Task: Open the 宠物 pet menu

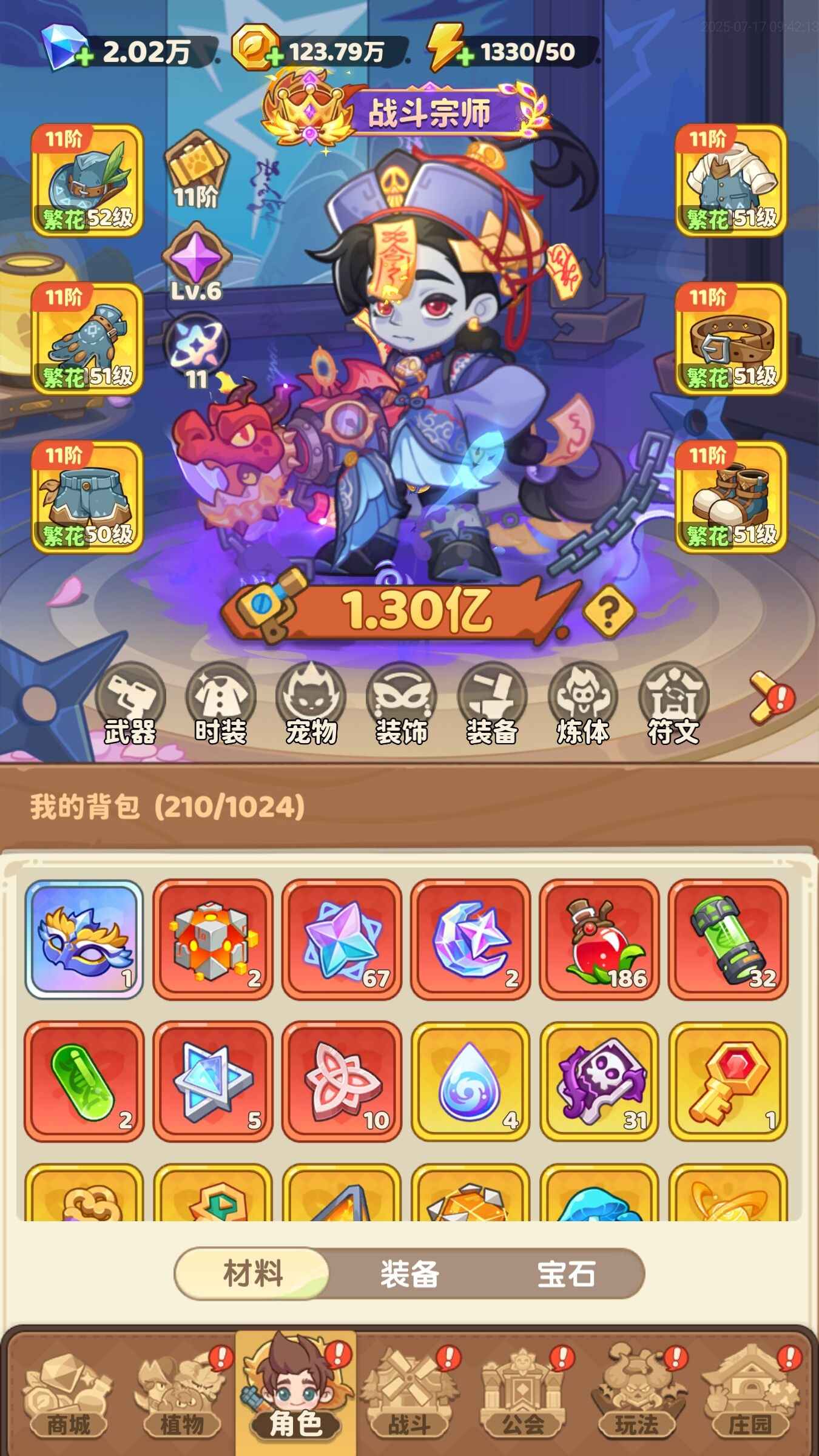Action: 311,703
